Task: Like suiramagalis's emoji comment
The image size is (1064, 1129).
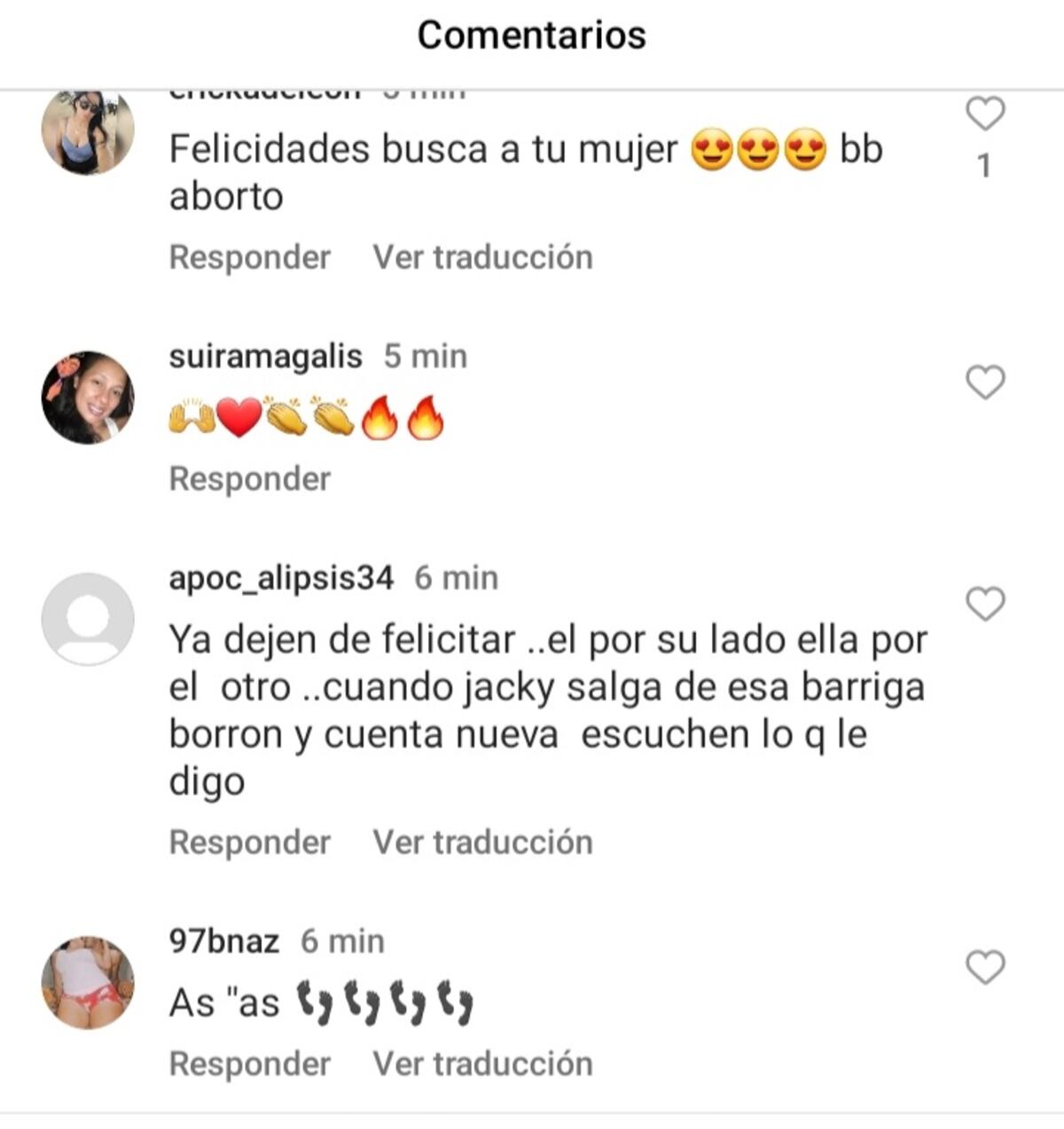Action: (x=984, y=382)
